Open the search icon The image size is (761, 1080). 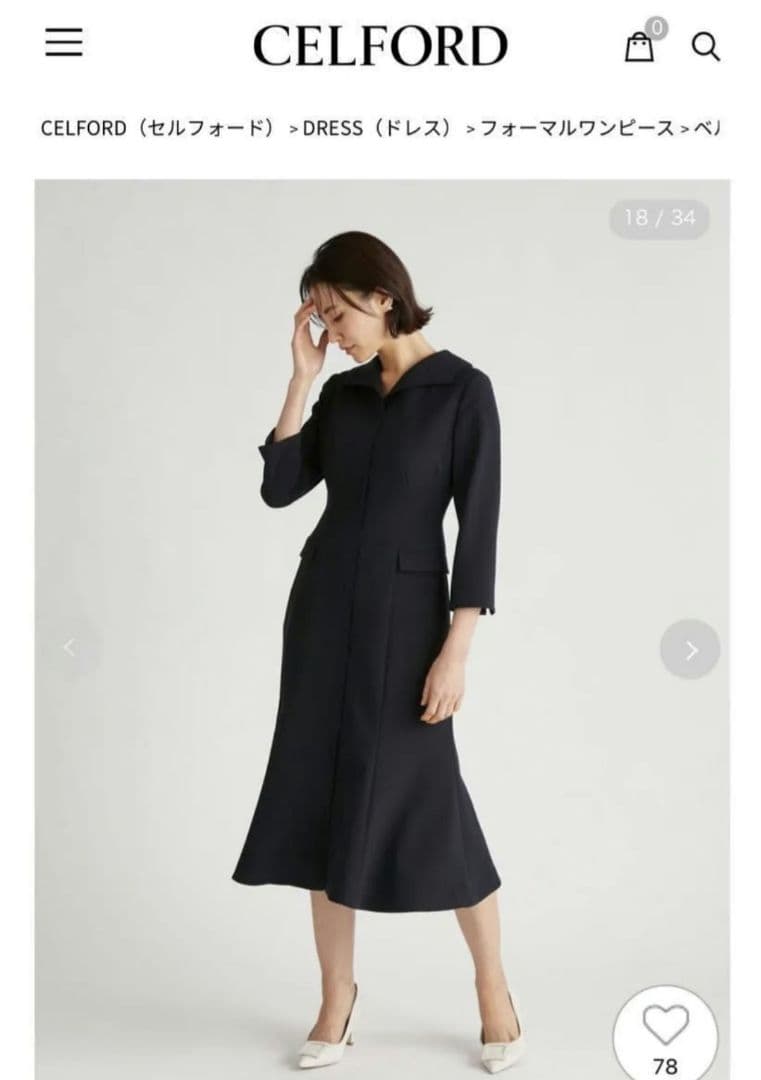[706, 47]
